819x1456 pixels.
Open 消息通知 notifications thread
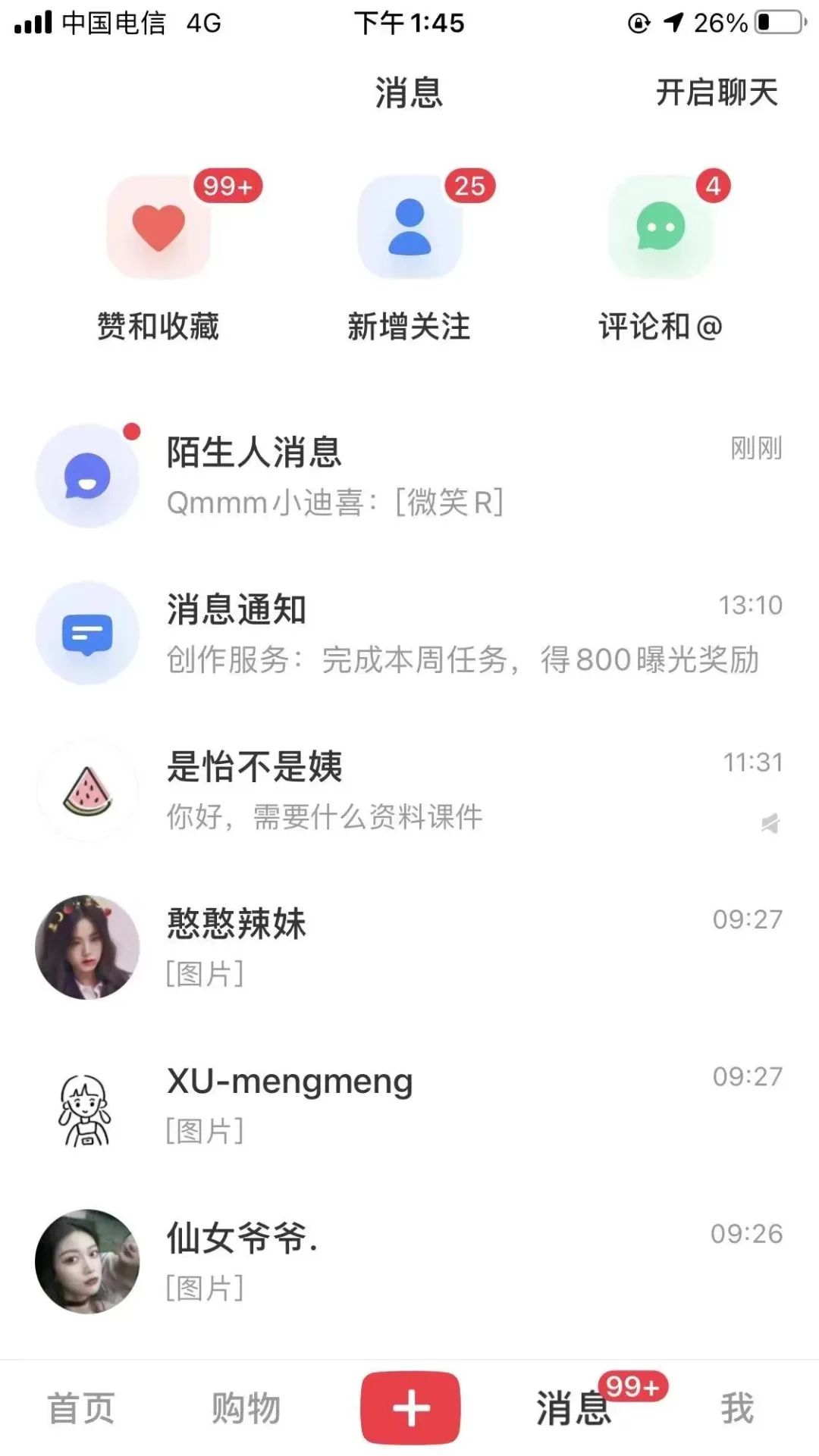point(409,633)
